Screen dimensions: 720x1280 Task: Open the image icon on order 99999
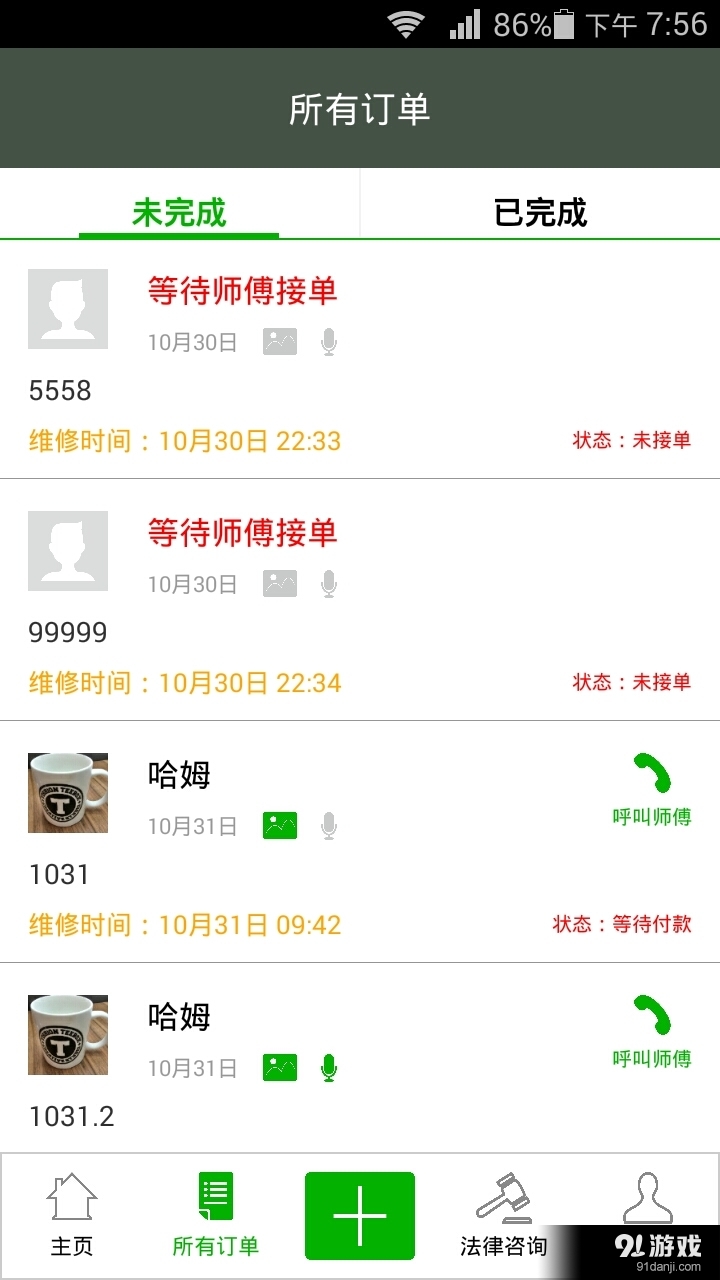click(279, 583)
